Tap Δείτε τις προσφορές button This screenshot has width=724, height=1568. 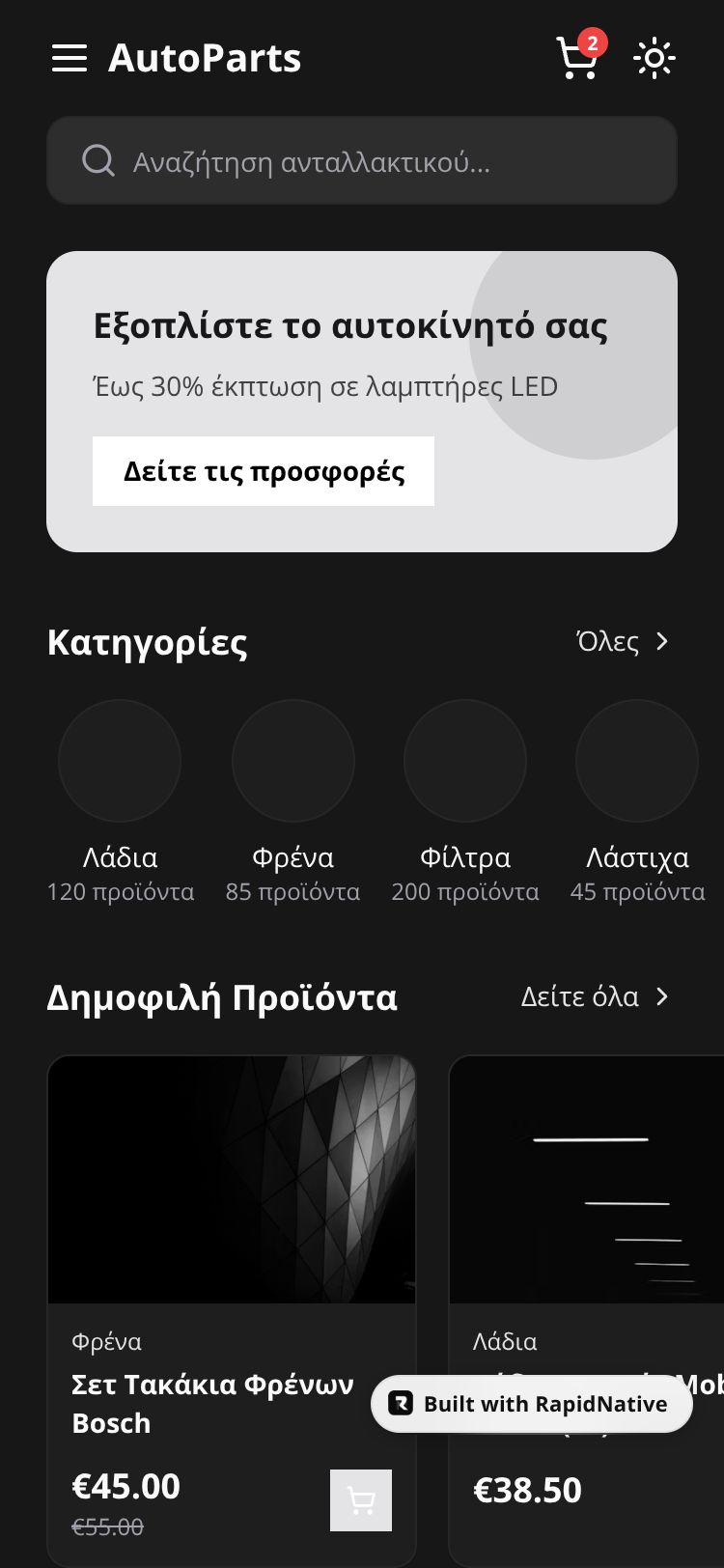pos(264,471)
